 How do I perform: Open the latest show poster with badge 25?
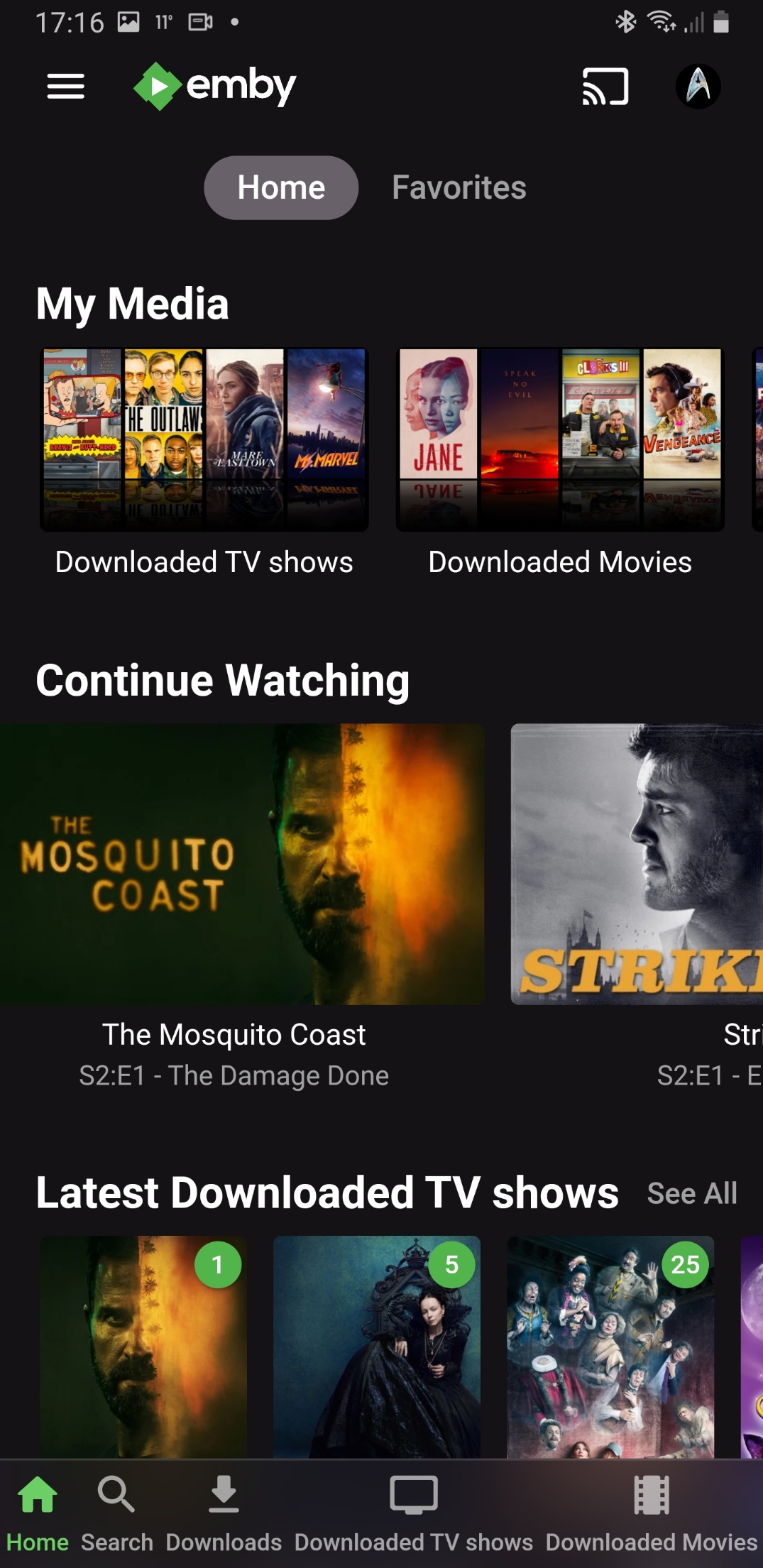[610, 1349]
